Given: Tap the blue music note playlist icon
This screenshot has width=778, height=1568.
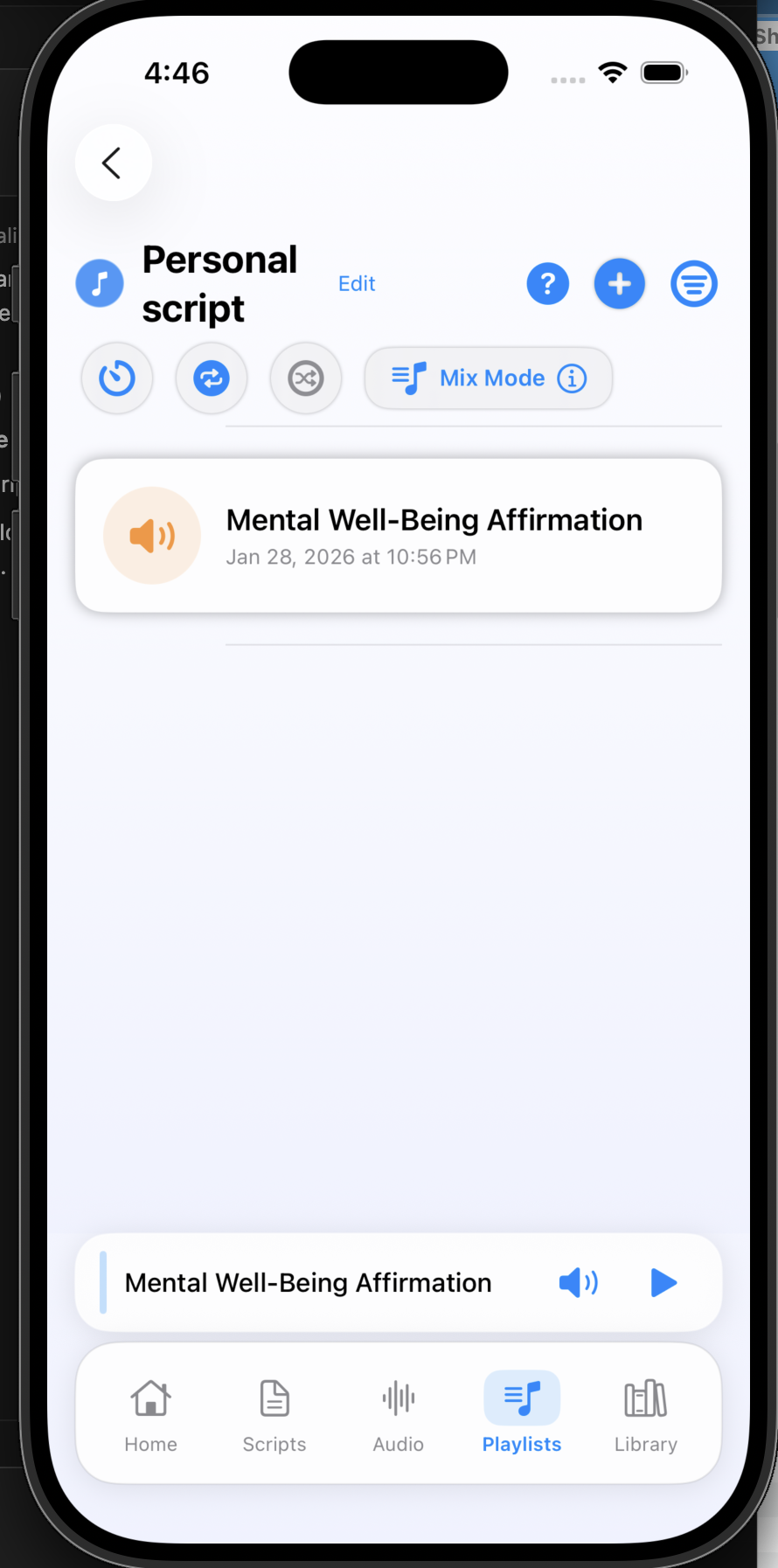Looking at the screenshot, I should coord(99,283).
